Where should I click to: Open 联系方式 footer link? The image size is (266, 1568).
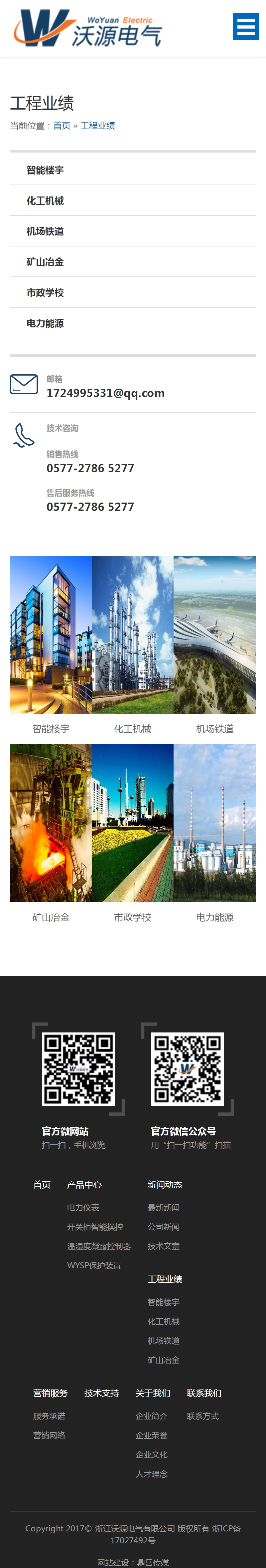202,1416
